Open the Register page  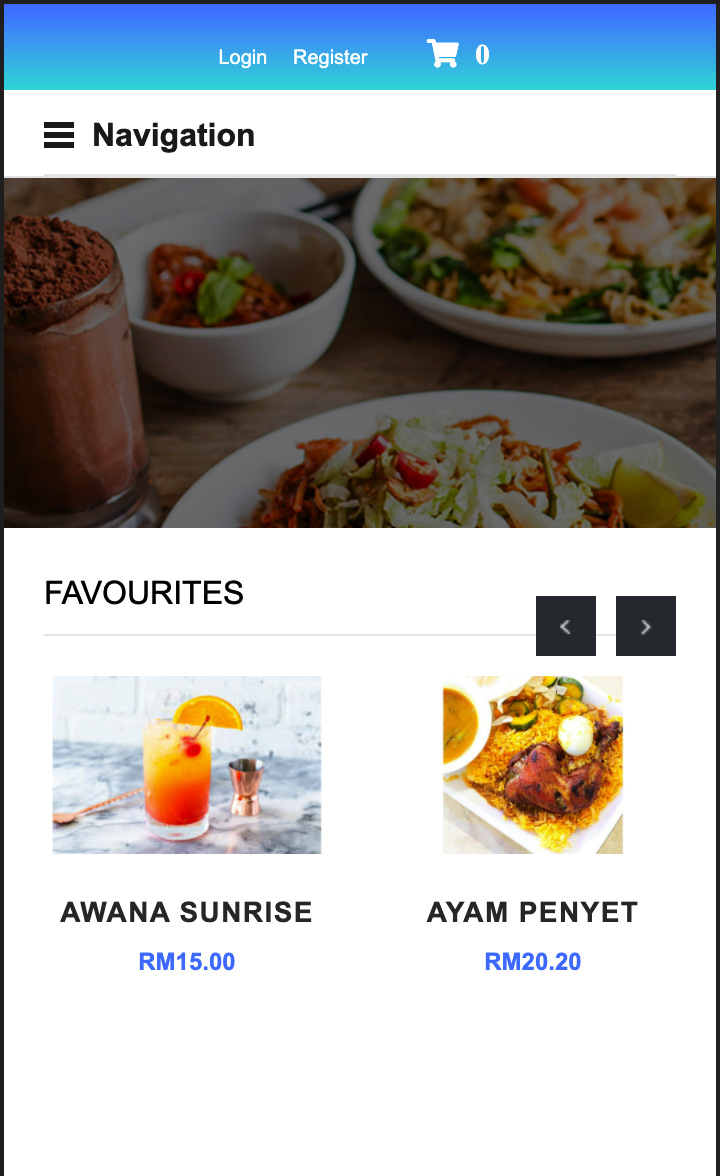click(x=330, y=57)
